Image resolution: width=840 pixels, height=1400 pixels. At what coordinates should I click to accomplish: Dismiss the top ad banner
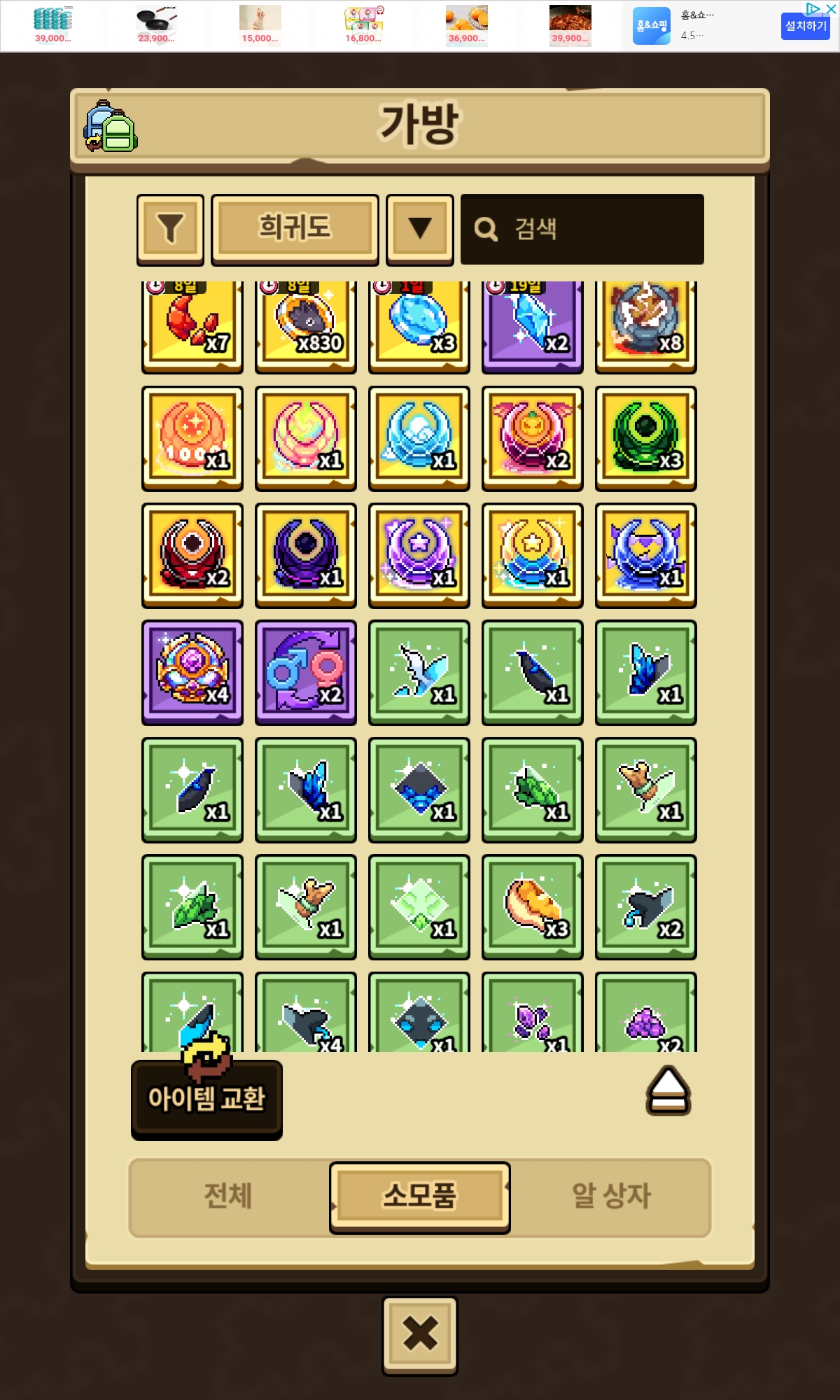[831, 8]
